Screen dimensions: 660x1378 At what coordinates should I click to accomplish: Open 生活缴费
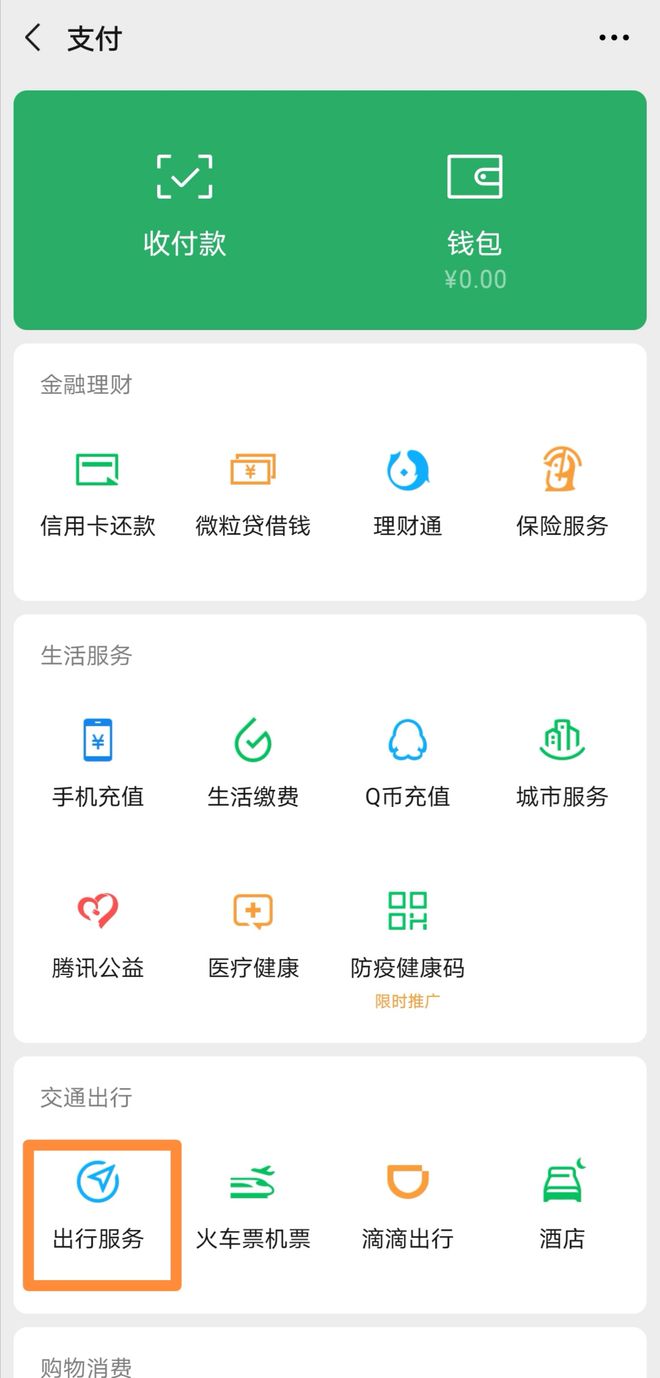tap(253, 763)
